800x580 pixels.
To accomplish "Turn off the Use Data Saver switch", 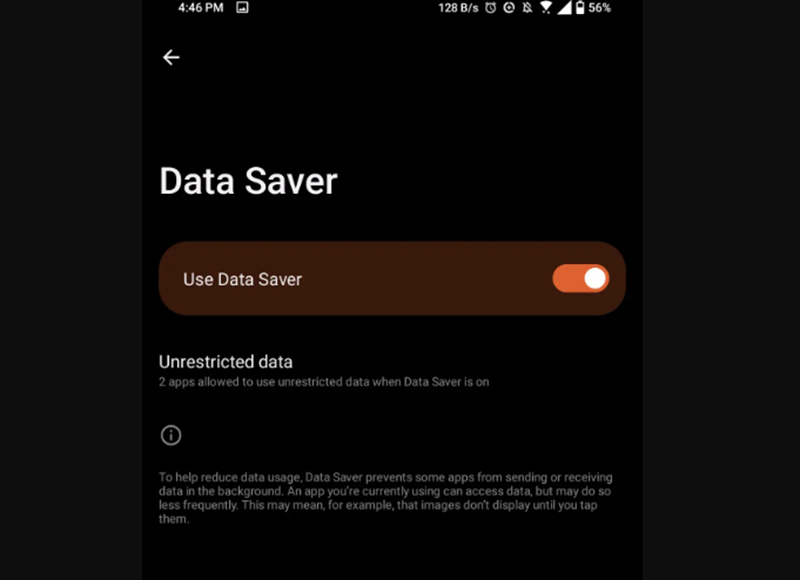I will click(x=580, y=279).
